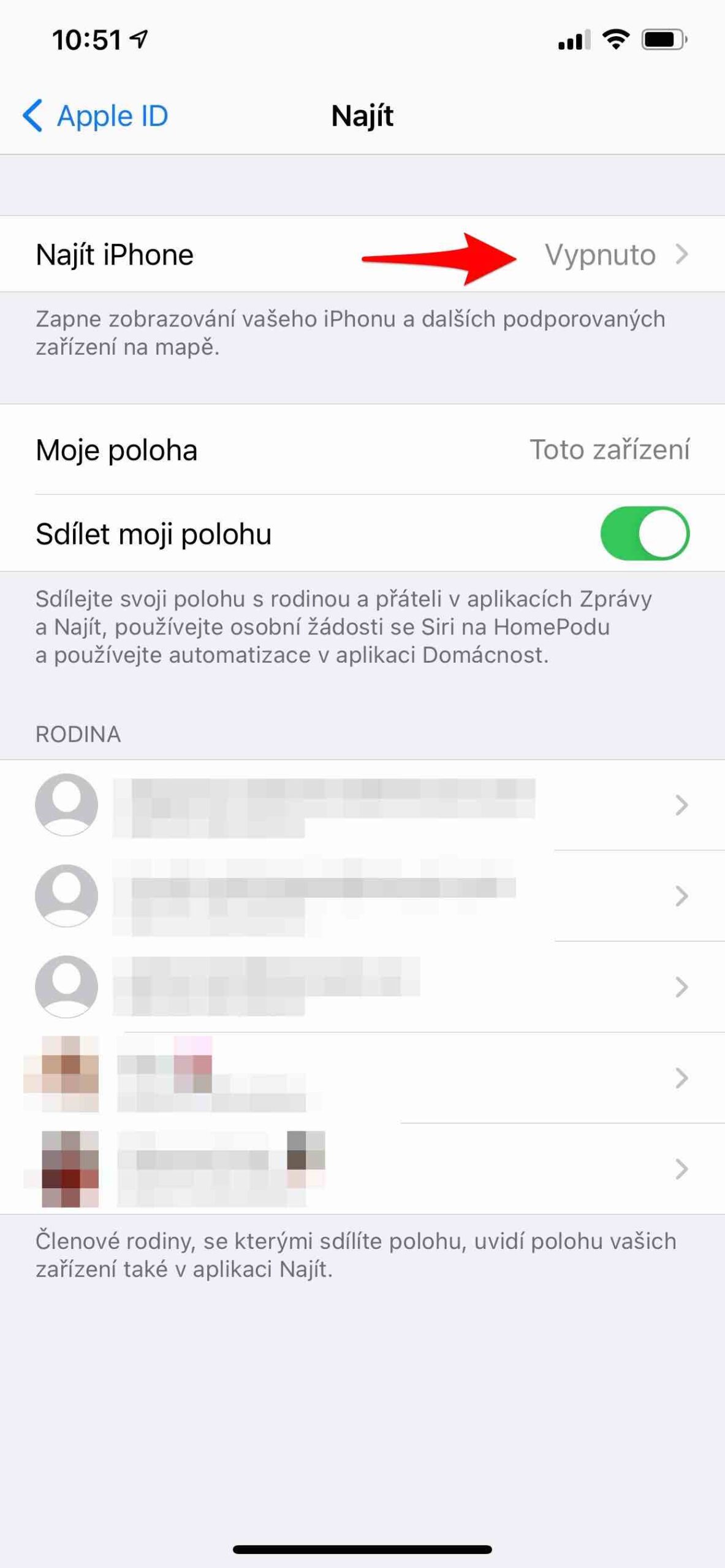Toggle off Sdílet moji polohu
The height and width of the screenshot is (1568, 725).
coord(644,533)
